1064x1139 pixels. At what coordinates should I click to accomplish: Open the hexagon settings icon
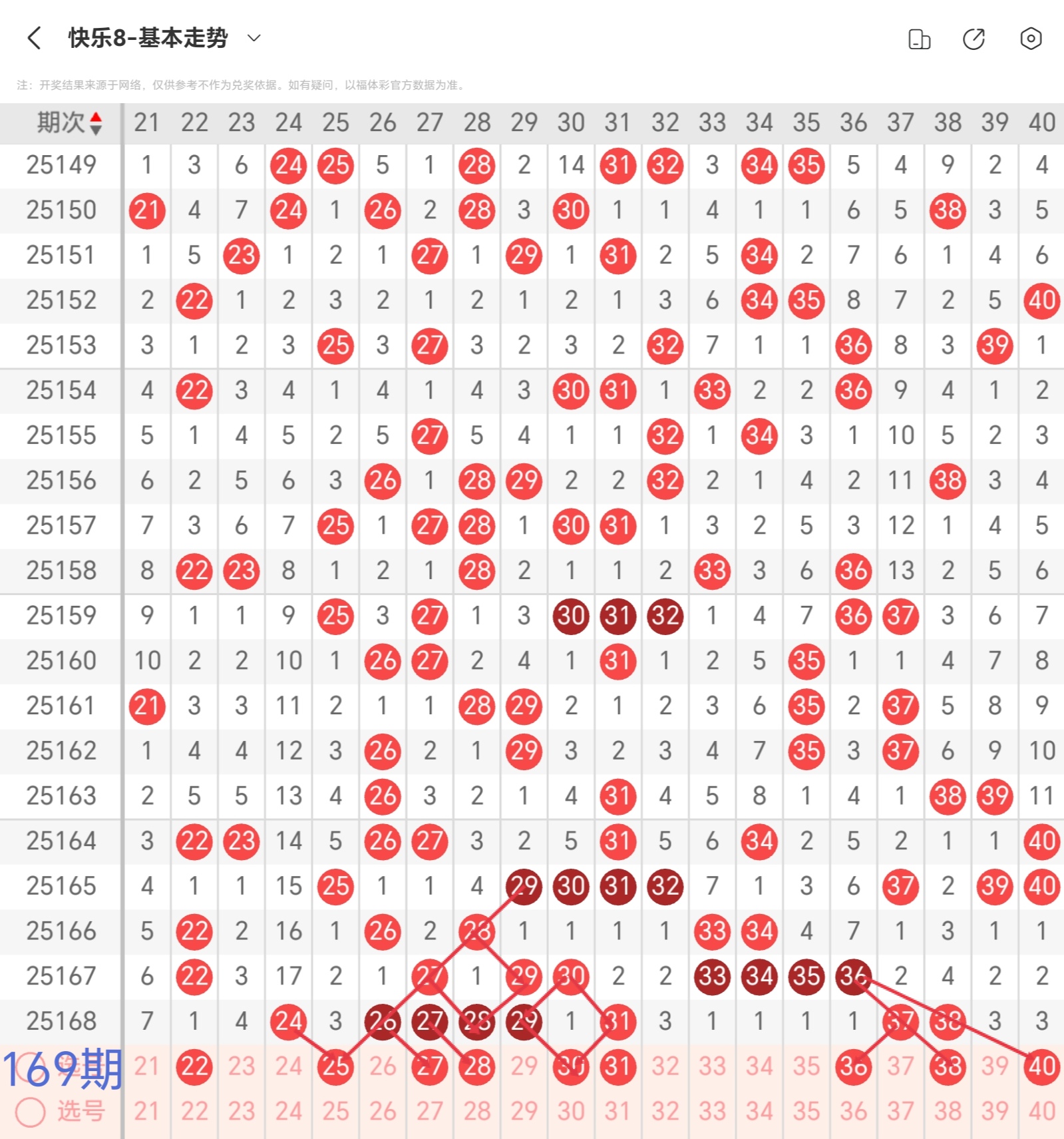(1030, 39)
